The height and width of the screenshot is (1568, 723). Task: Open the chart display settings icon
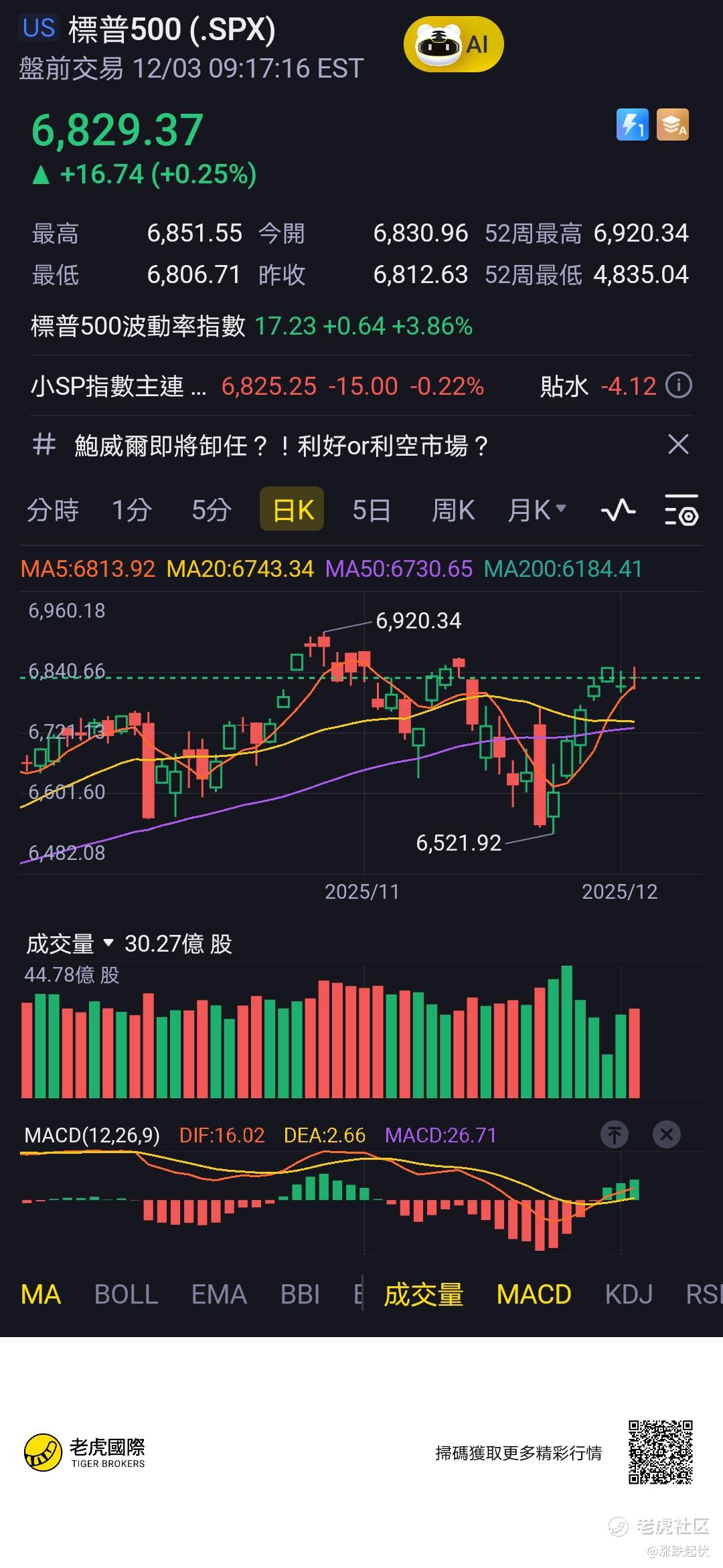pos(681,510)
